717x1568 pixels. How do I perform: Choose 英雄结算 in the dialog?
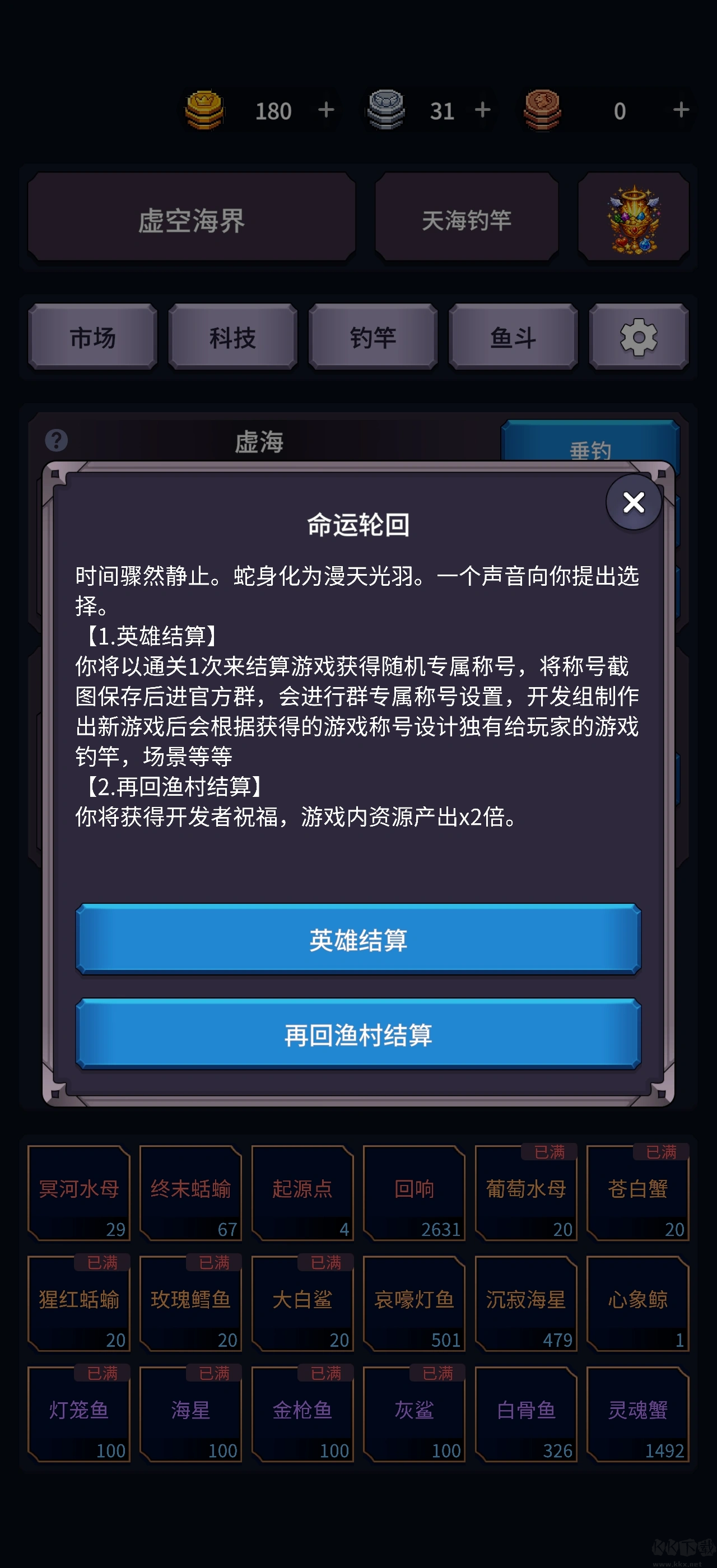pos(358,940)
